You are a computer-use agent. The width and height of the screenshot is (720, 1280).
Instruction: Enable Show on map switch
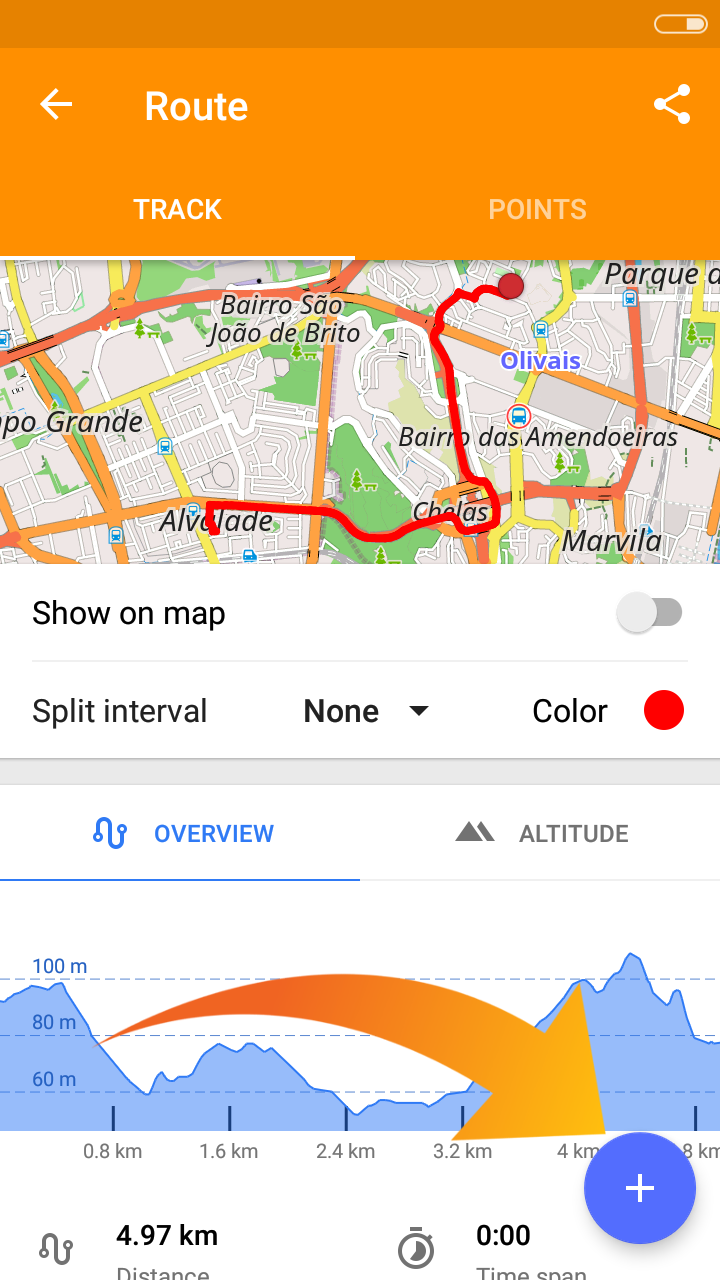650,613
